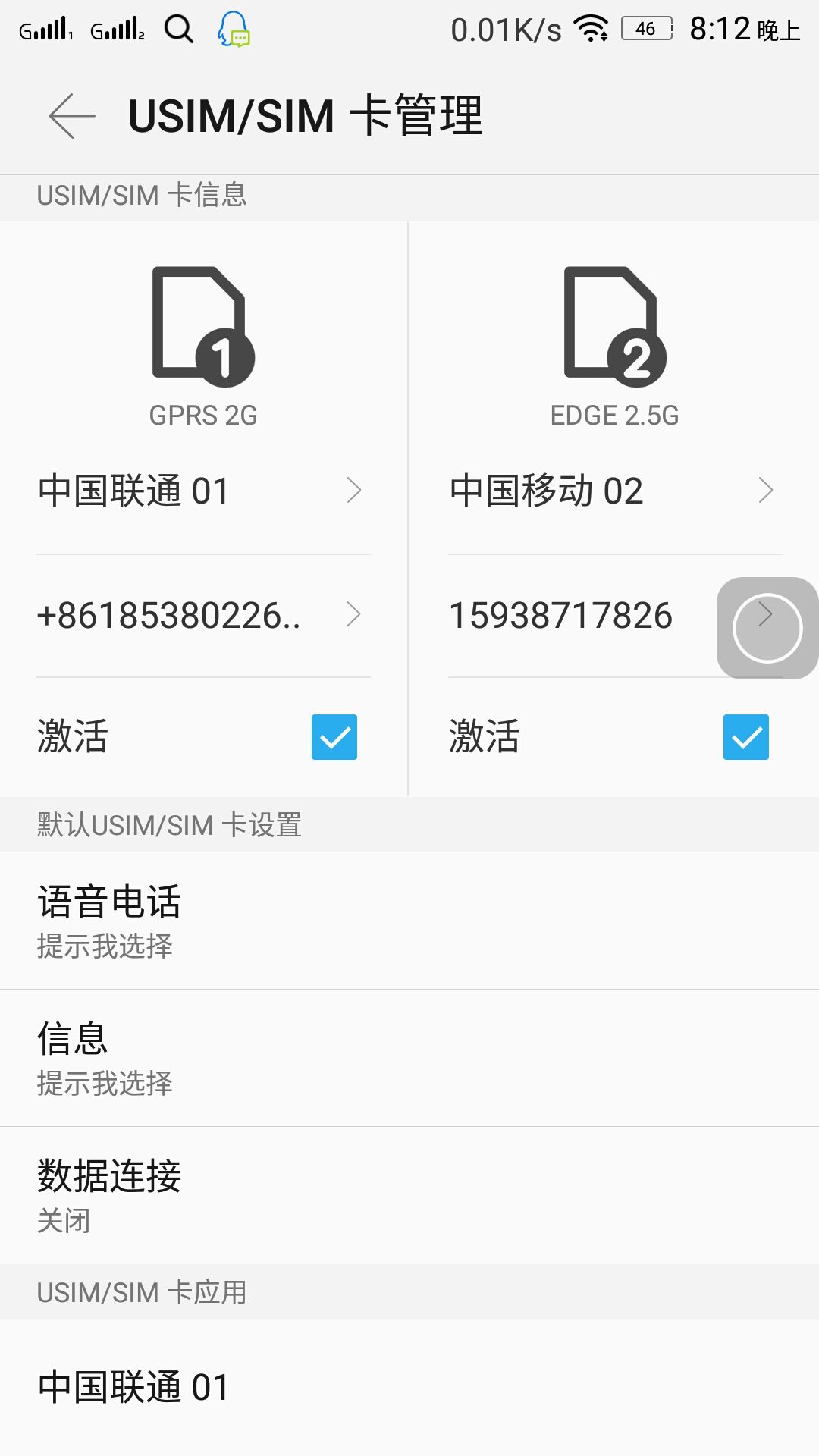Open 中国联通 01 under USIM/SIM 卡应用
Screen dimensions: 819x1456
409,1387
